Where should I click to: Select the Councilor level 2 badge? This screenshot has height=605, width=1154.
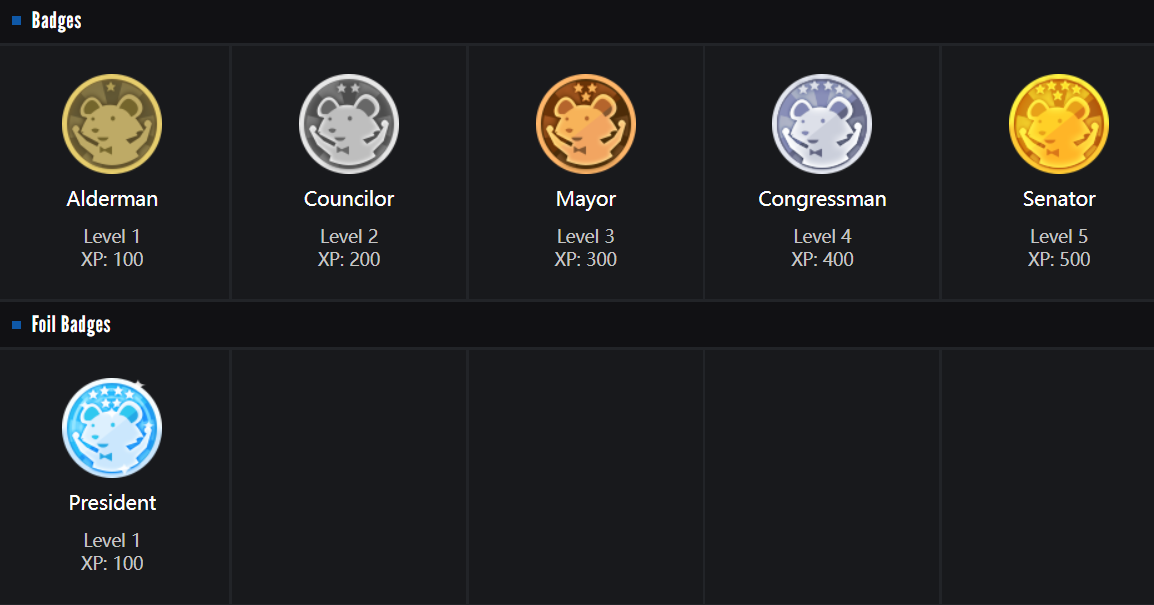[x=349, y=125]
